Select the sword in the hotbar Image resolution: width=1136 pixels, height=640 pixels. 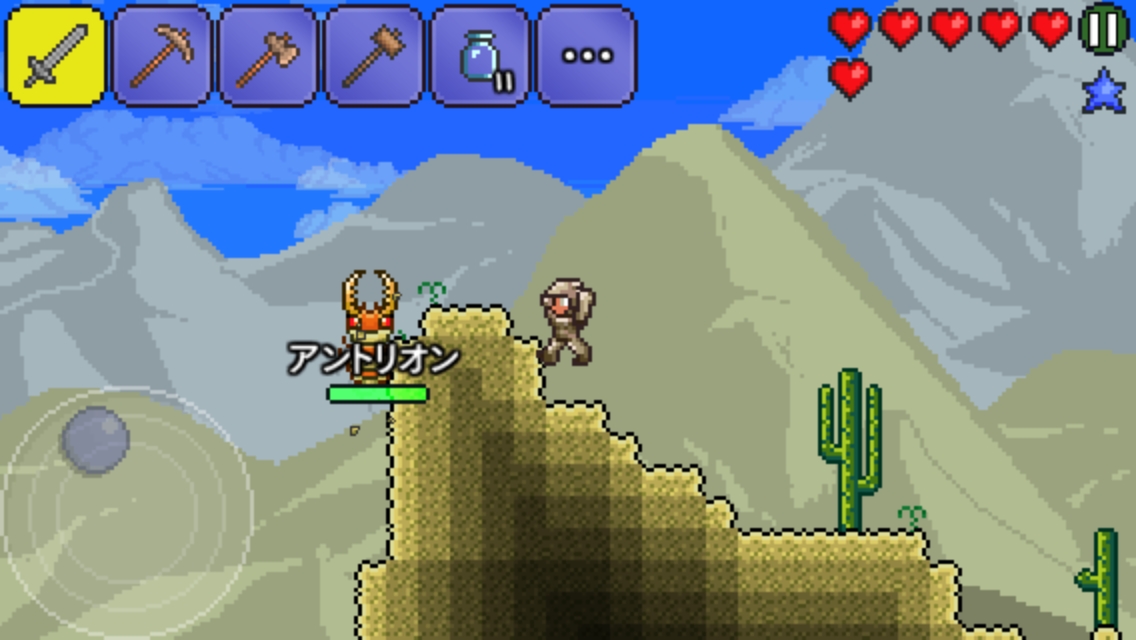pos(56,56)
